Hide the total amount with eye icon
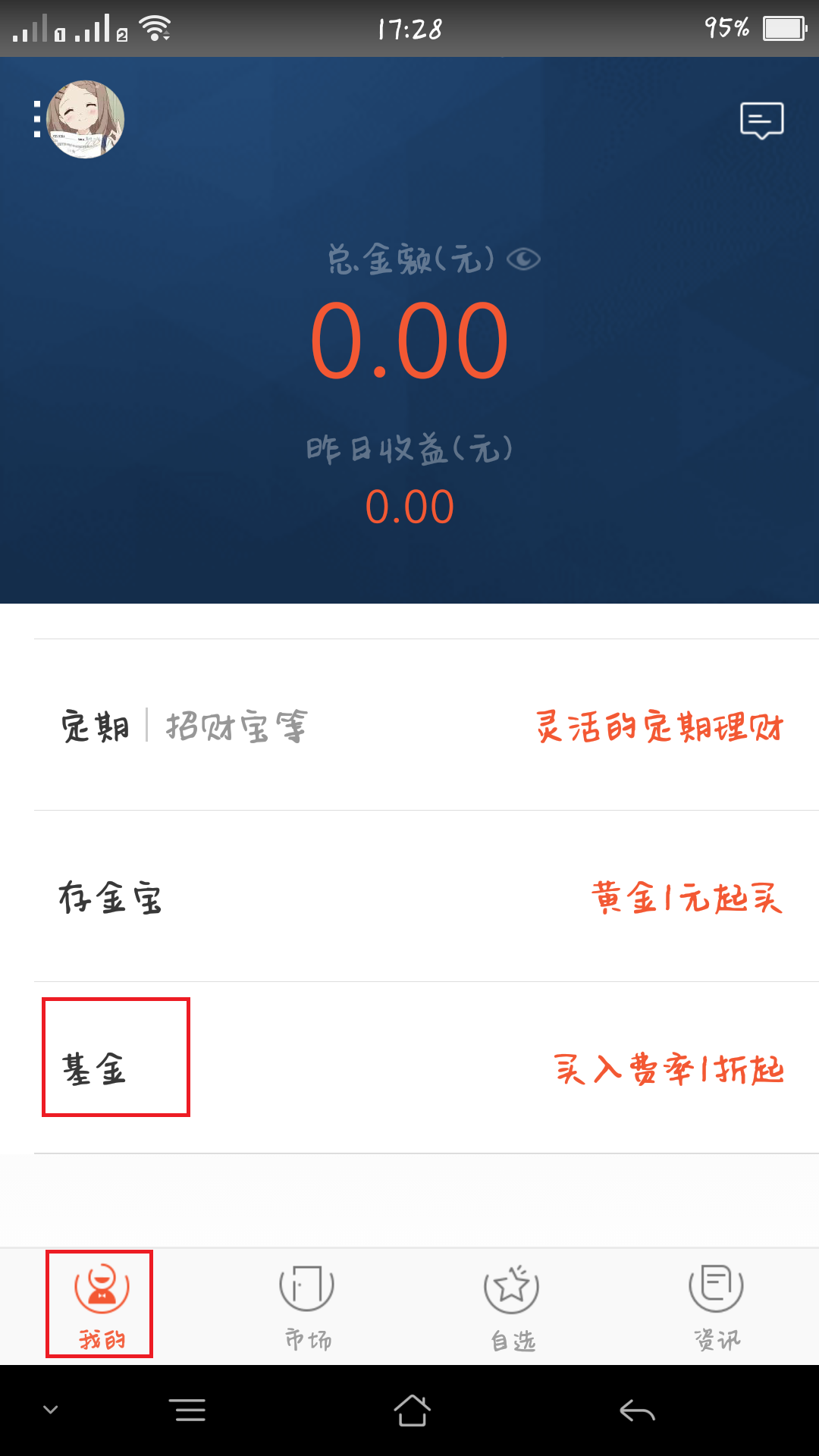 click(523, 260)
